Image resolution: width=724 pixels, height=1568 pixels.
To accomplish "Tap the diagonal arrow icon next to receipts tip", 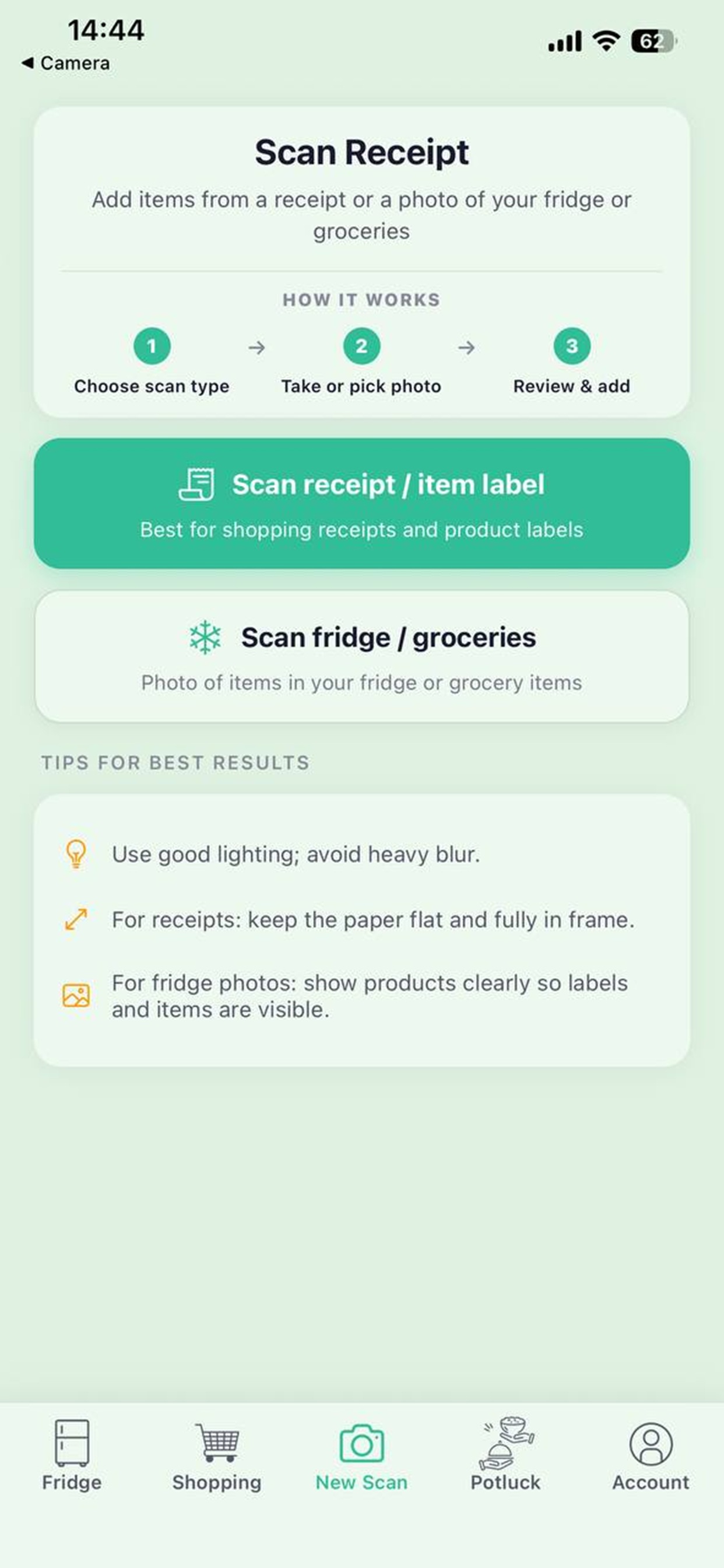I will click(76, 919).
